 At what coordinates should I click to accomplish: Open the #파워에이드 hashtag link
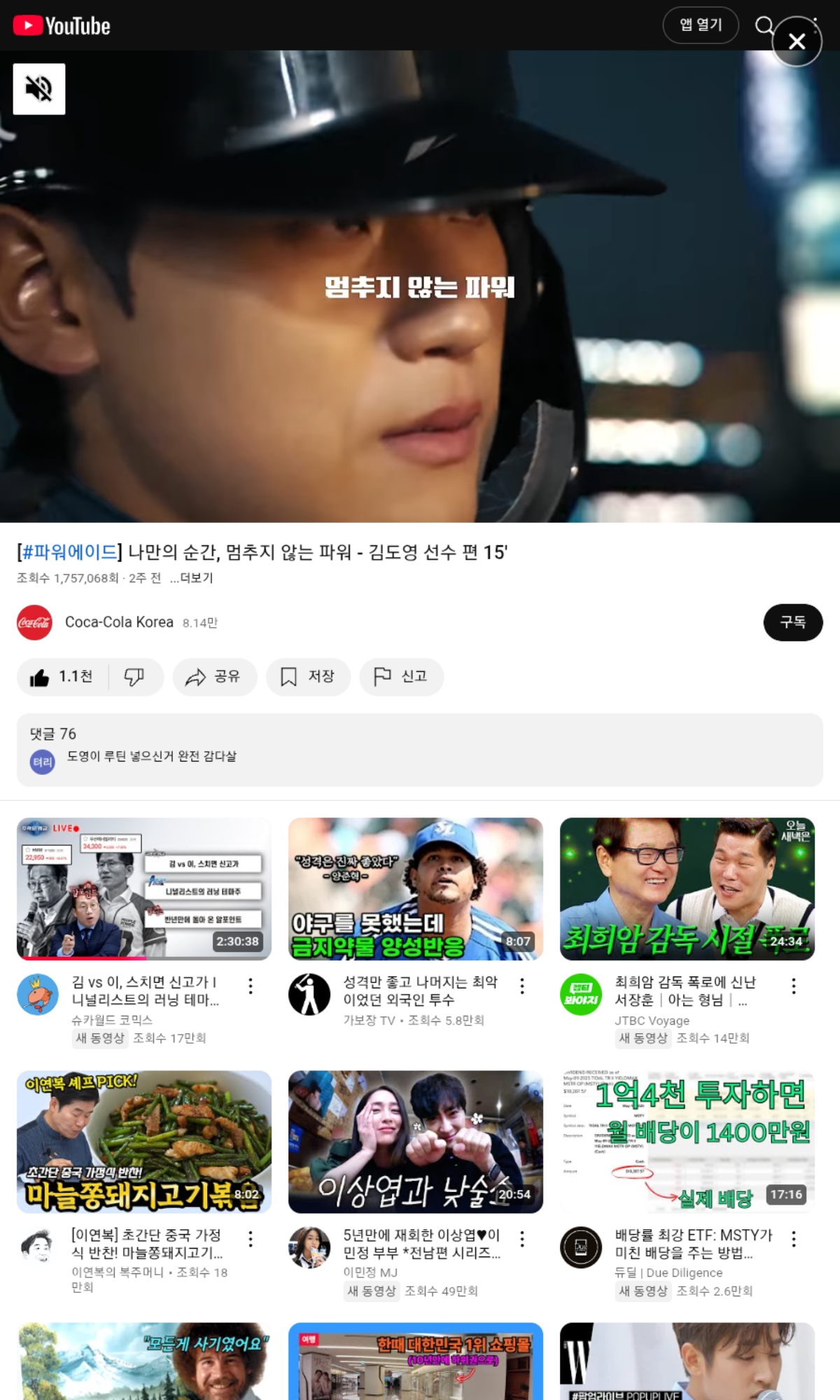click(x=70, y=552)
